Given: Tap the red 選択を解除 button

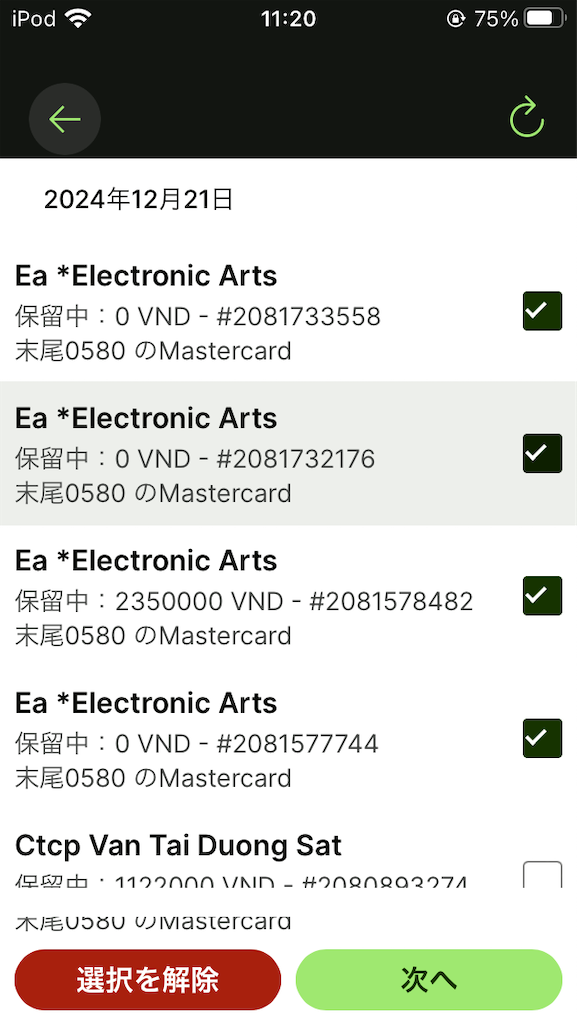Looking at the screenshot, I should pyautogui.click(x=148, y=980).
